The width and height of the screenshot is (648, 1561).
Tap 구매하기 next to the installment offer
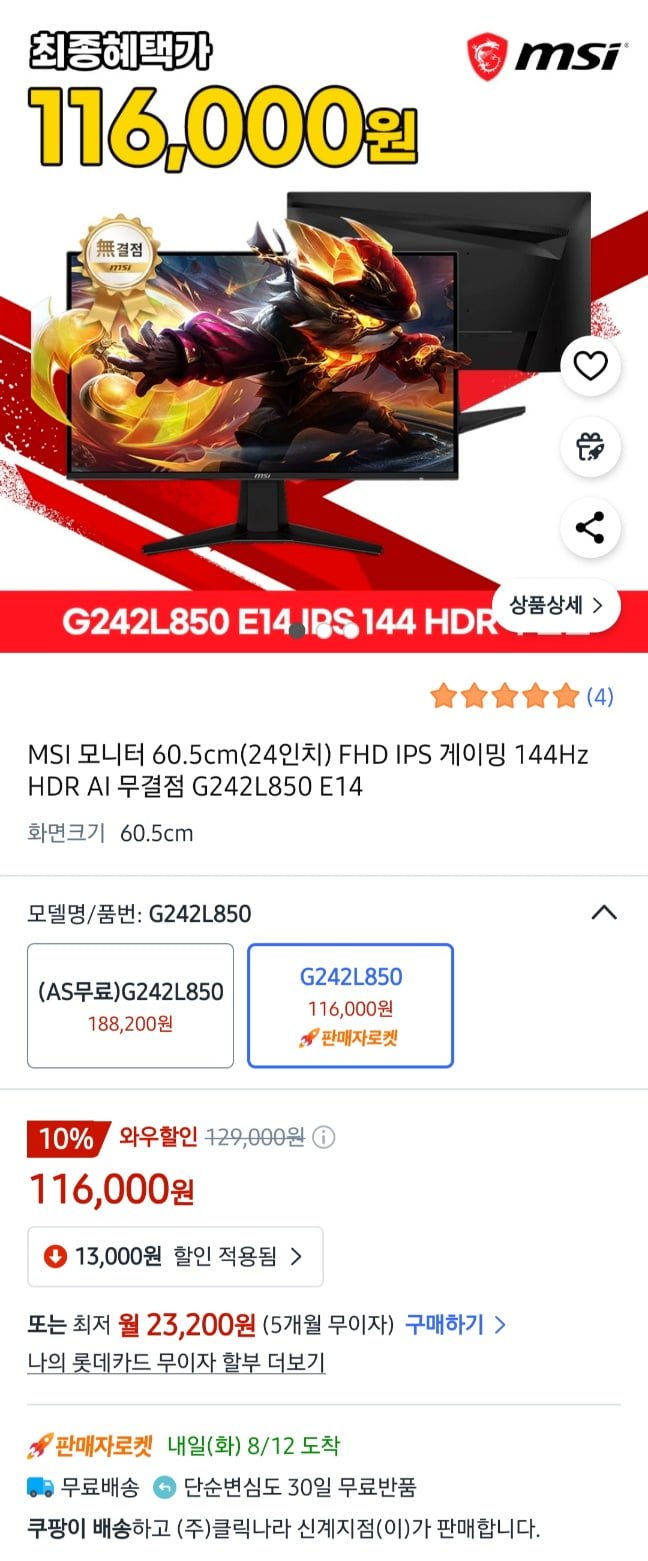click(455, 1325)
